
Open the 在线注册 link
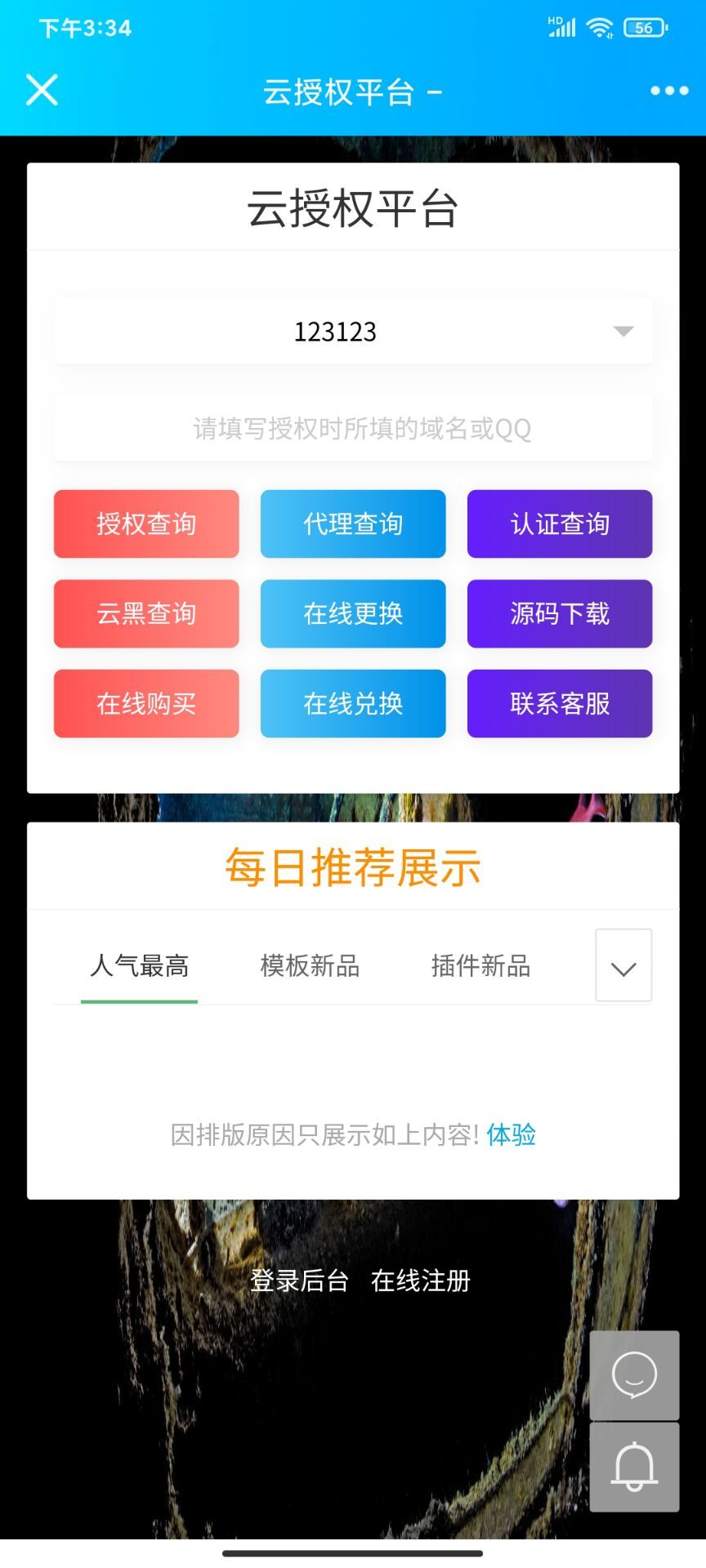coord(421,1281)
